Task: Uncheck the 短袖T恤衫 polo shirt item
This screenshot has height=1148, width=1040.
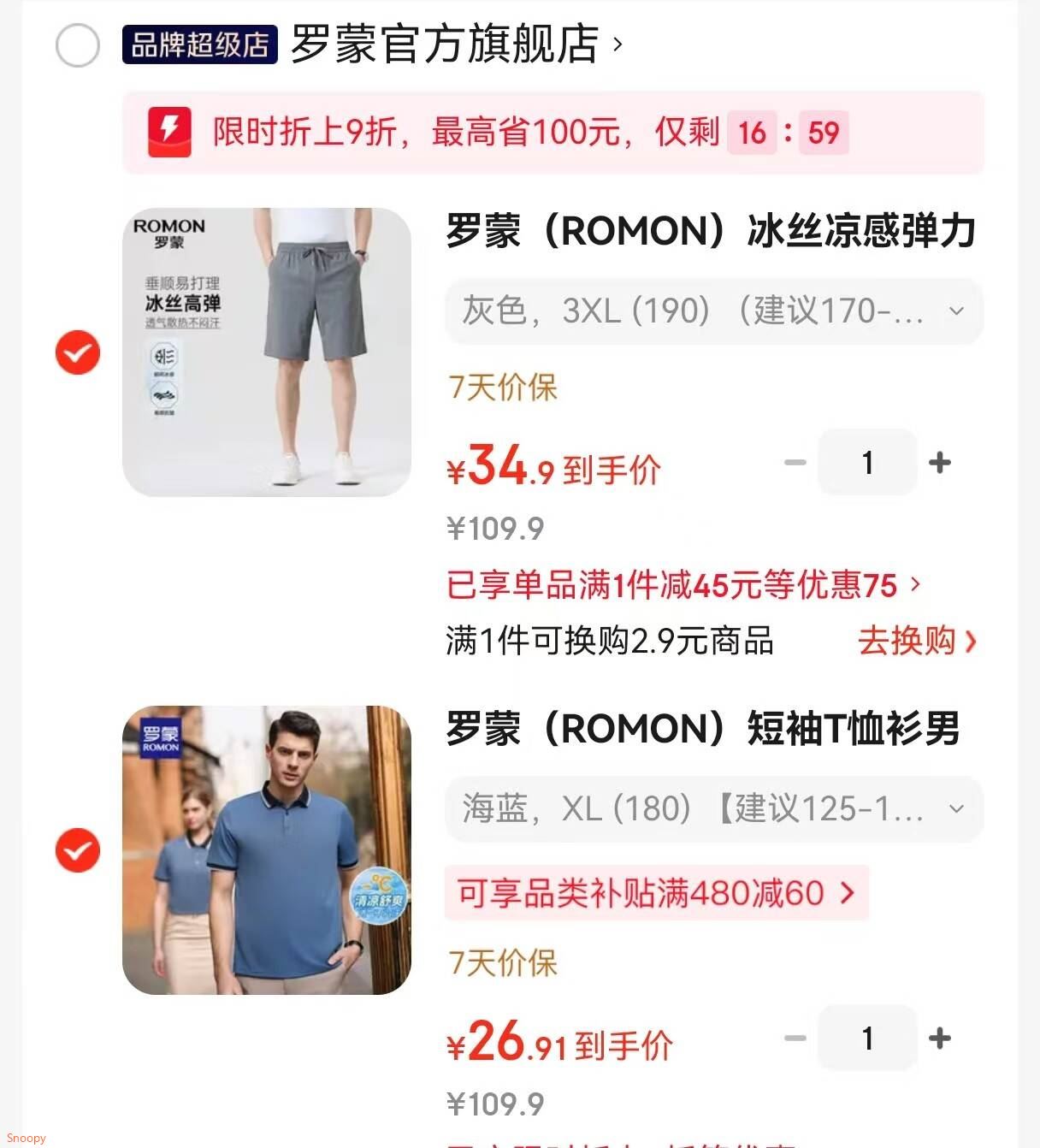Action: [78, 850]
